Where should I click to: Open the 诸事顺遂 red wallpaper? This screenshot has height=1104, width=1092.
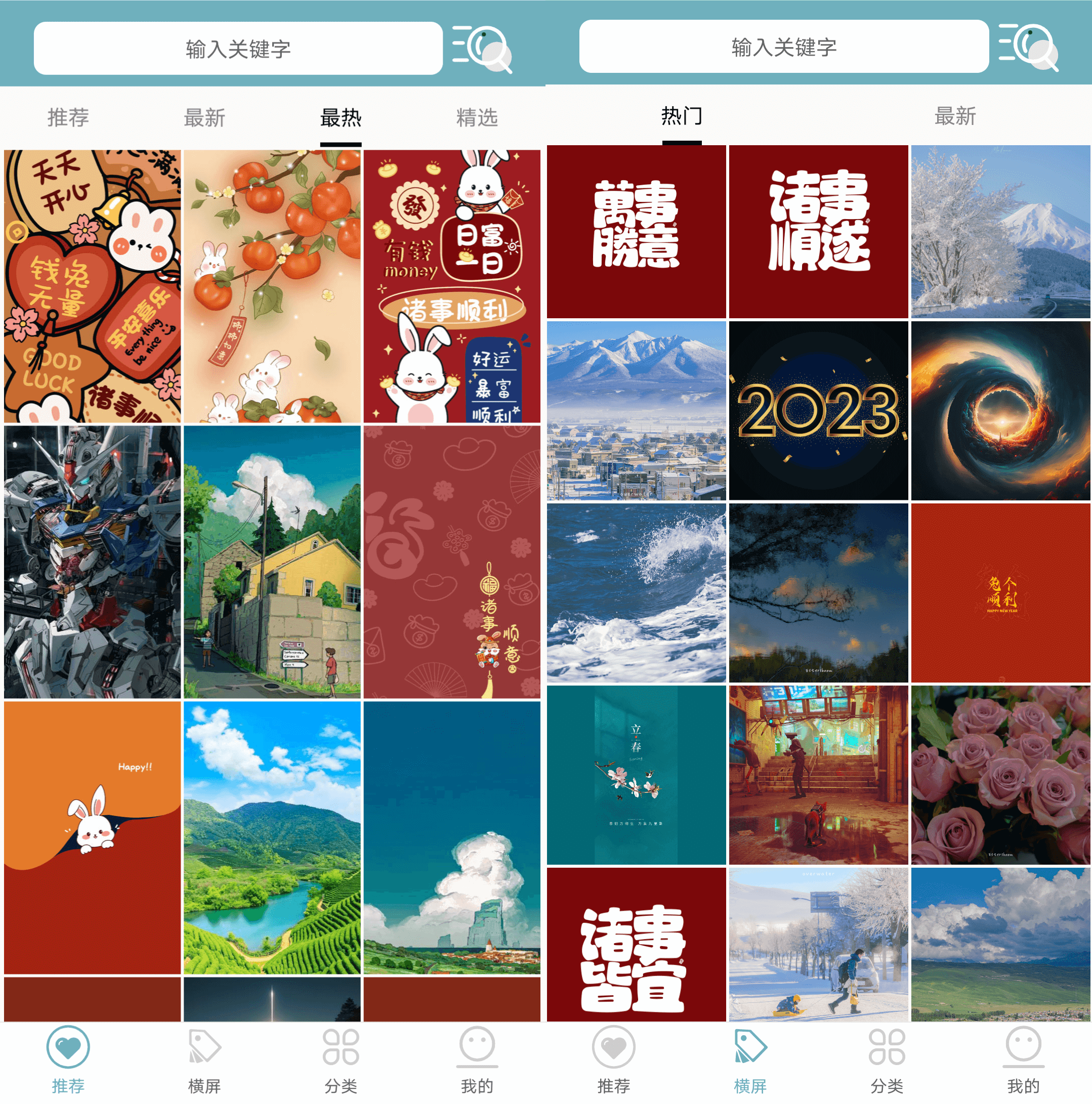[x=818, y=231]
